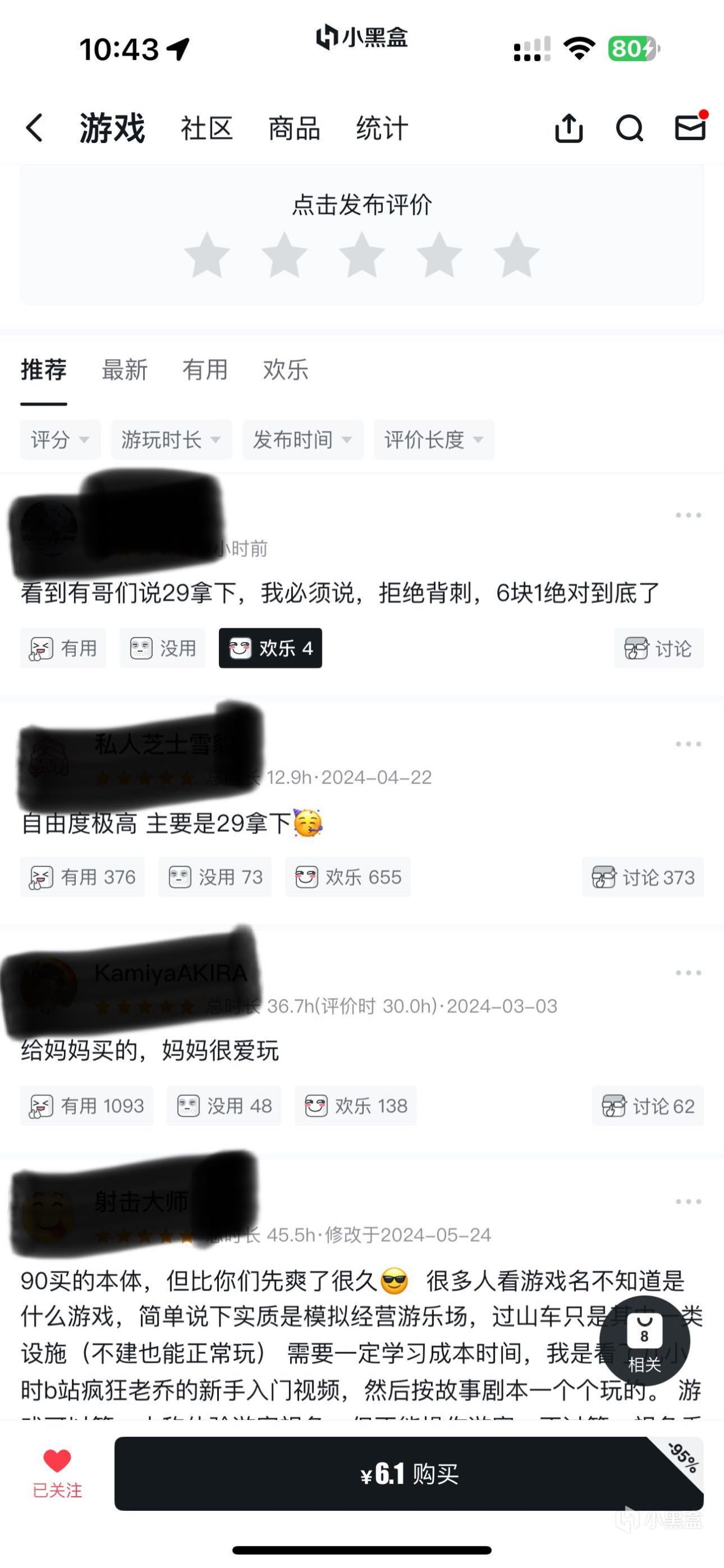Screen dimensions: 724x1568
Task: Expand the 游玩时长 filter dropdown
Action: 171,439
